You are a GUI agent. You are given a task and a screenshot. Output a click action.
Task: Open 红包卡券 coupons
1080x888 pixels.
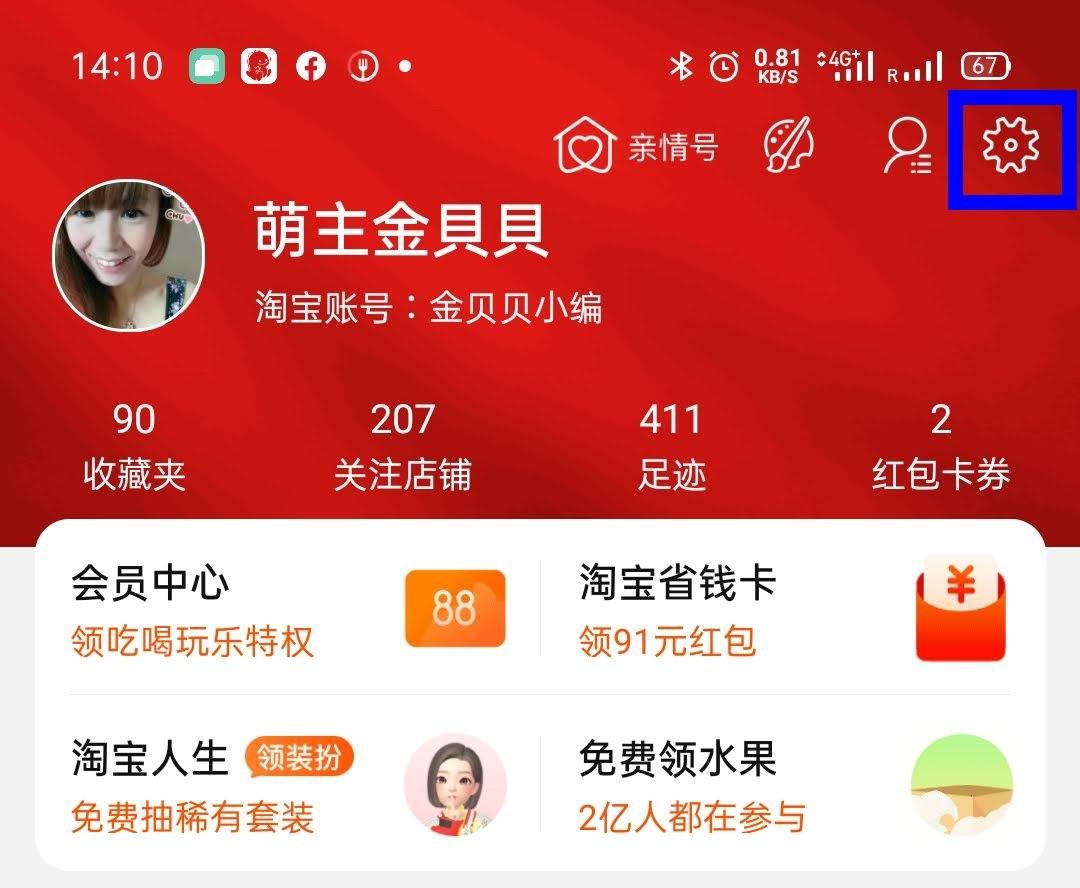point(940,446)
